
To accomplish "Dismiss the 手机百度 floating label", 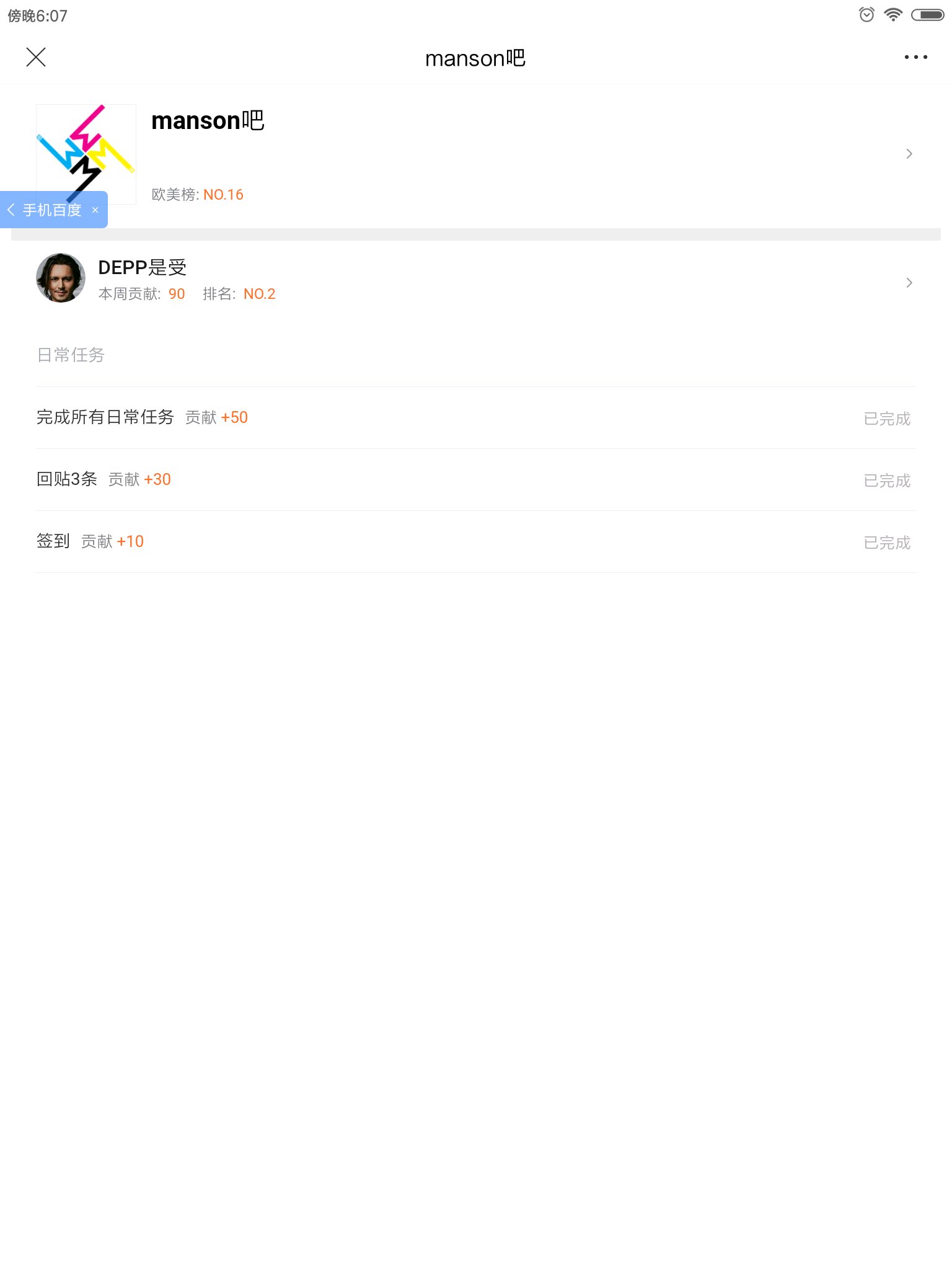I will coord(95,210).
